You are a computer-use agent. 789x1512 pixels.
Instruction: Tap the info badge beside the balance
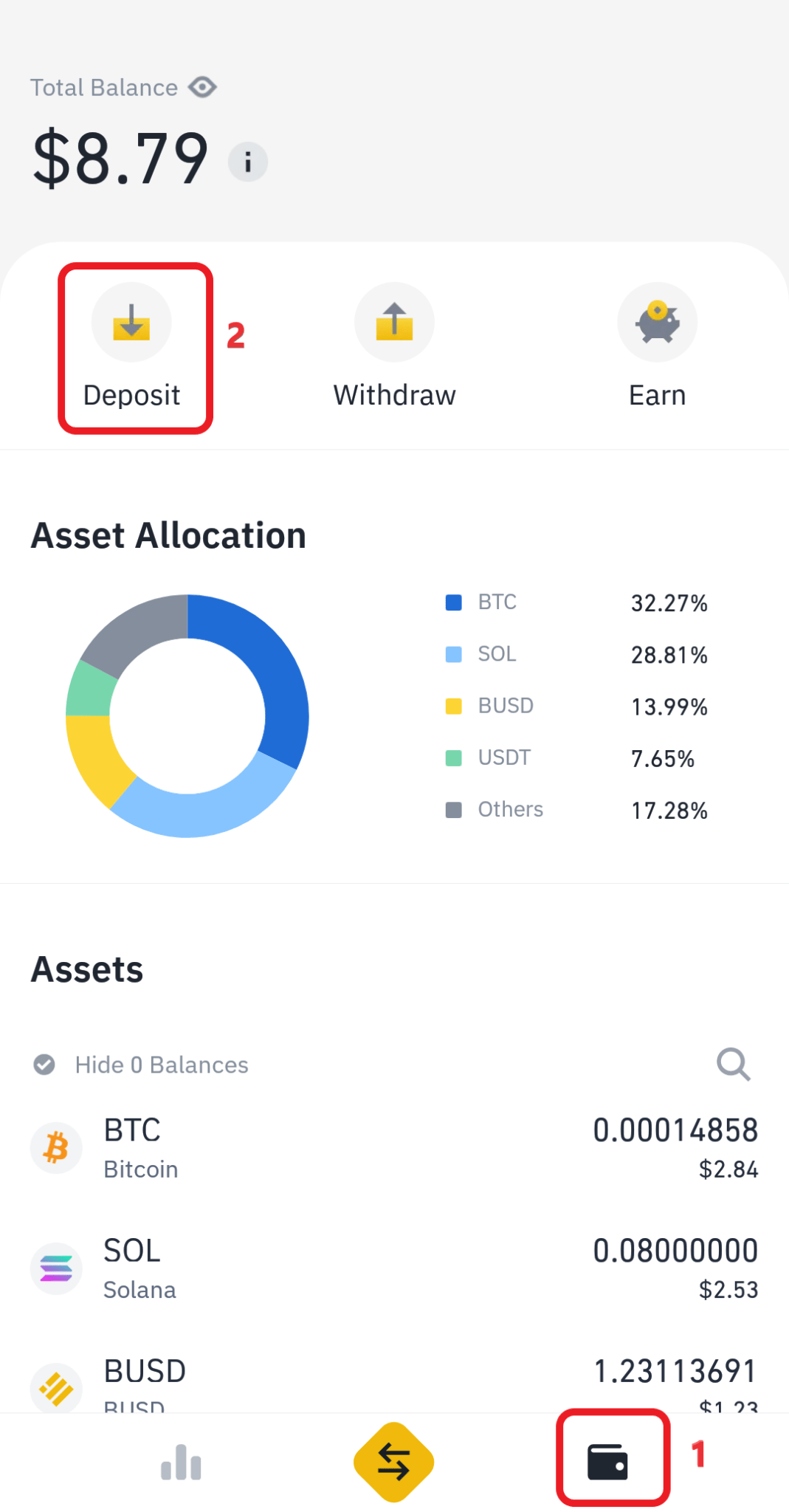(247, 162)
